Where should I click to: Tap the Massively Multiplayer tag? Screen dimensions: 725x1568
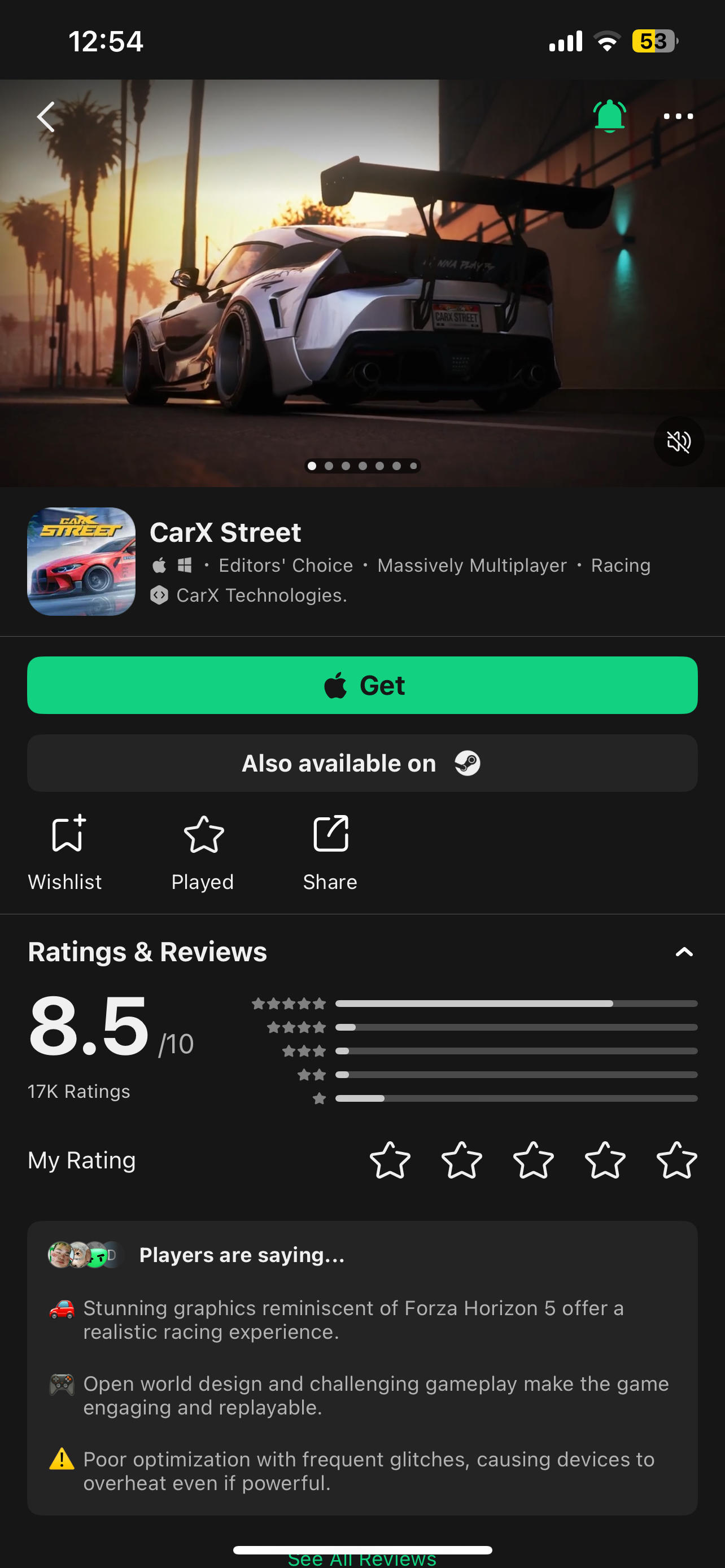coord(472,566)
